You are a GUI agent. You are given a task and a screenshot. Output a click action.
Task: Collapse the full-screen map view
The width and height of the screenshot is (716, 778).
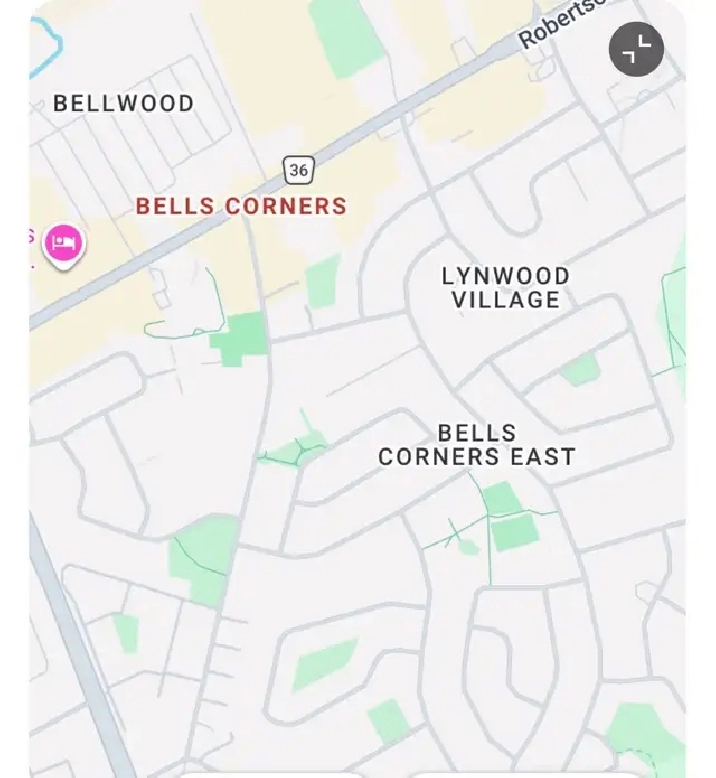(636, 49)
